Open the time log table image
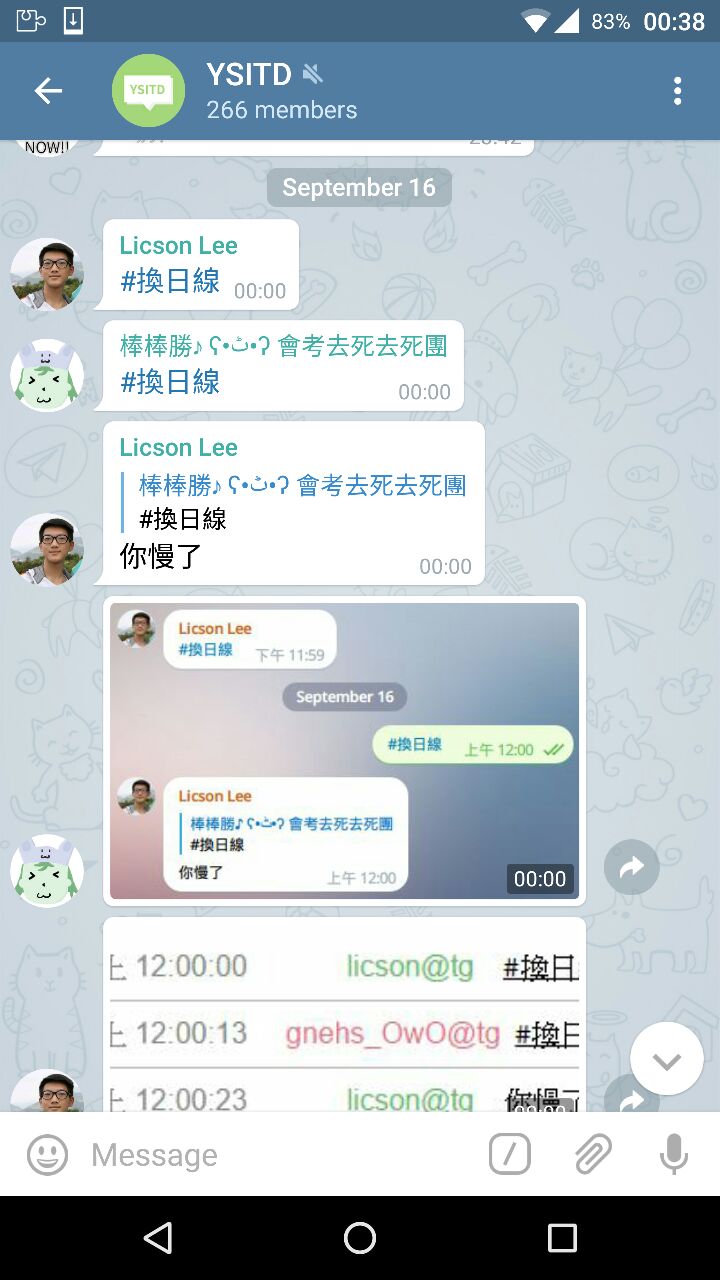Viewport: 720px width, 1280px height. [x=344, y=1015]
